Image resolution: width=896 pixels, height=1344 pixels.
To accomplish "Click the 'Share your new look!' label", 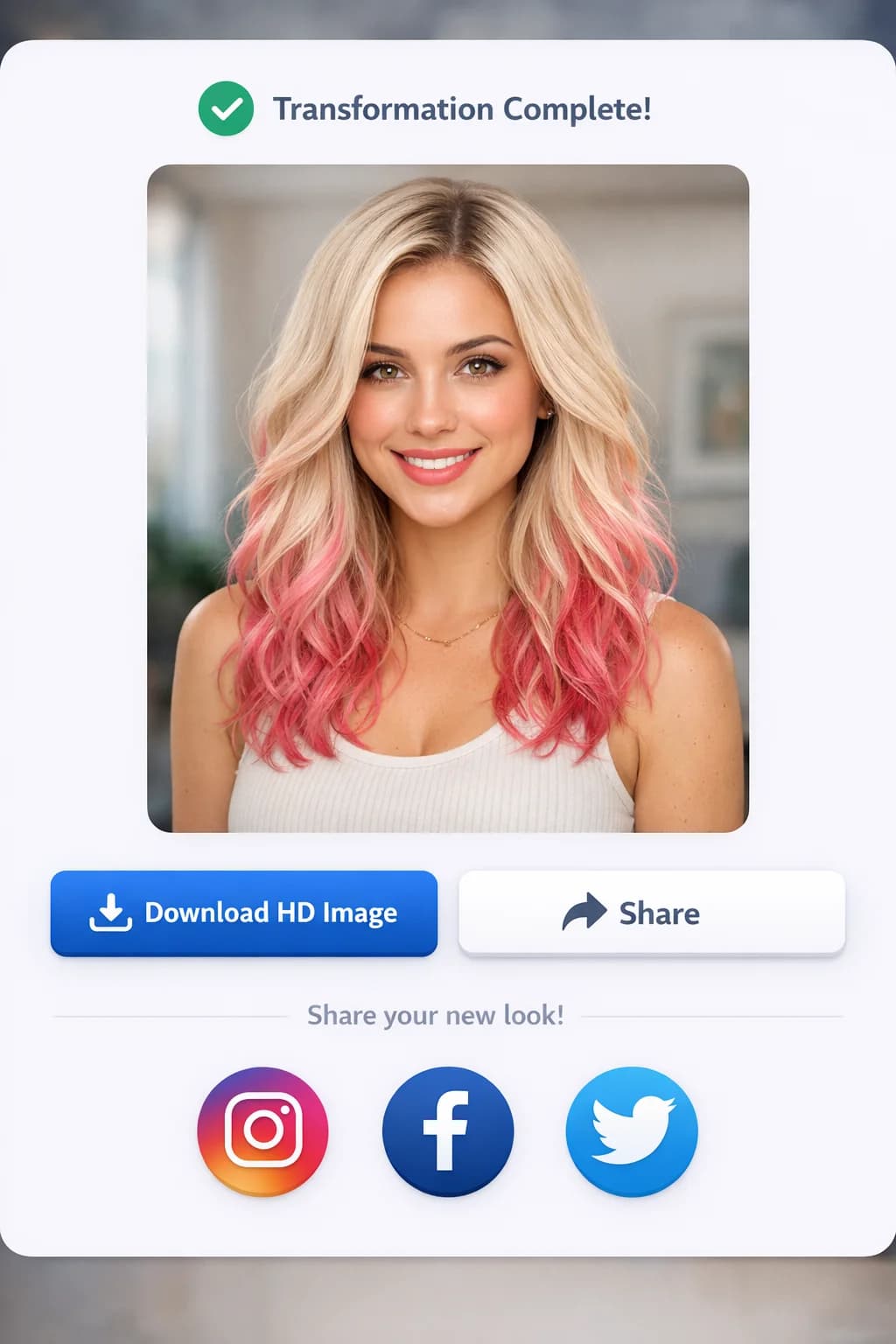I will [437, 1015].
